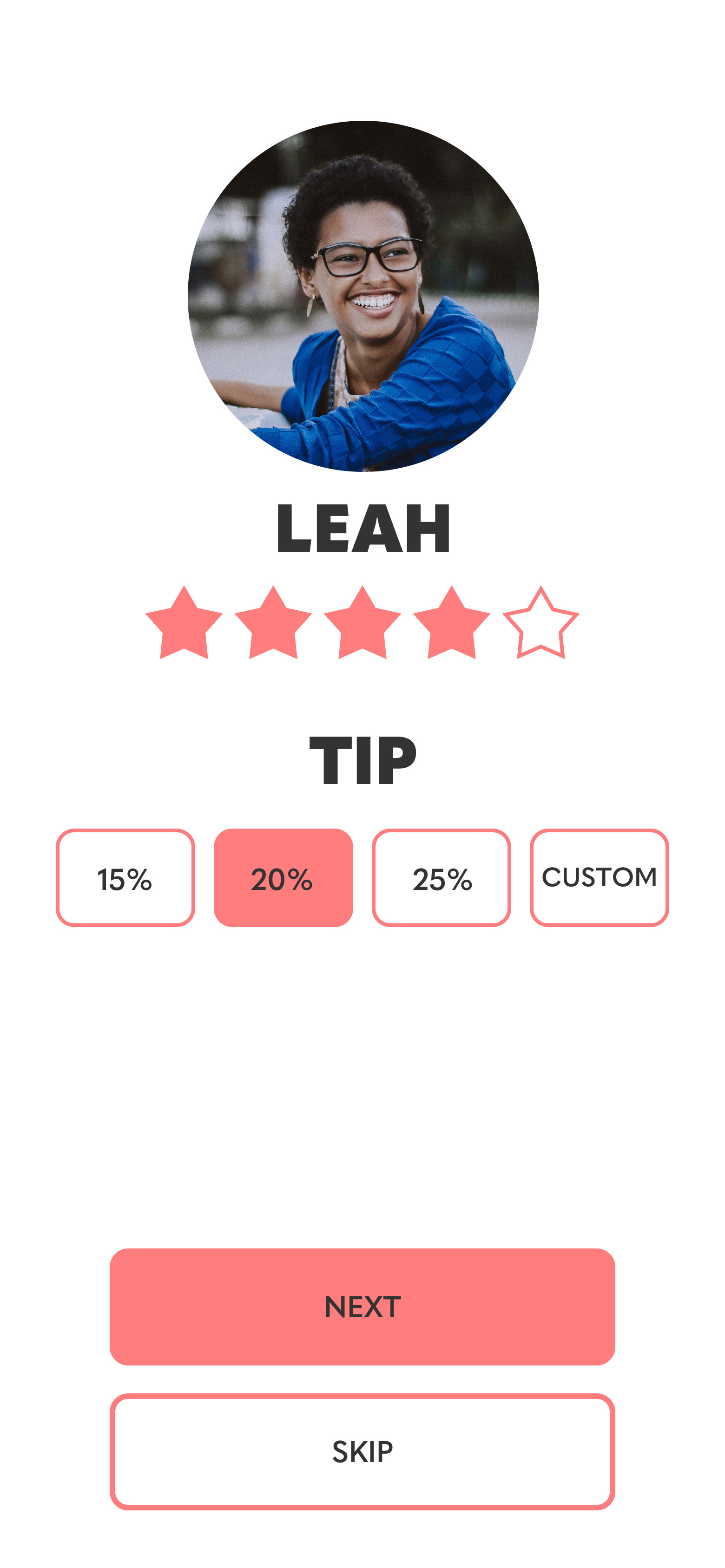Screen dimensions: 725x1568
Task: Continue with the NEXT button
Action: [362, 1307]
